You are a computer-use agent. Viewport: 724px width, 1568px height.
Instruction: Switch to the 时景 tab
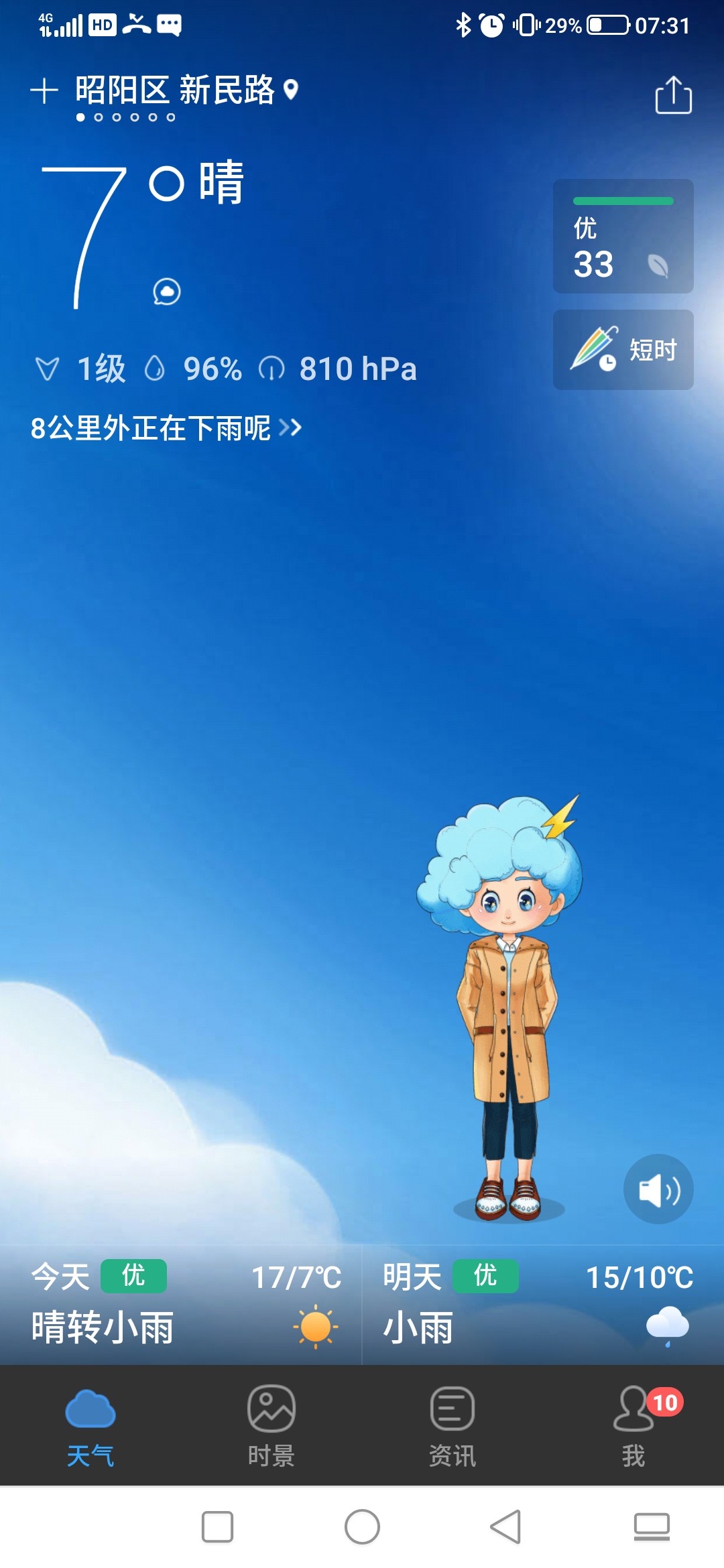(x=271, y=1425)
